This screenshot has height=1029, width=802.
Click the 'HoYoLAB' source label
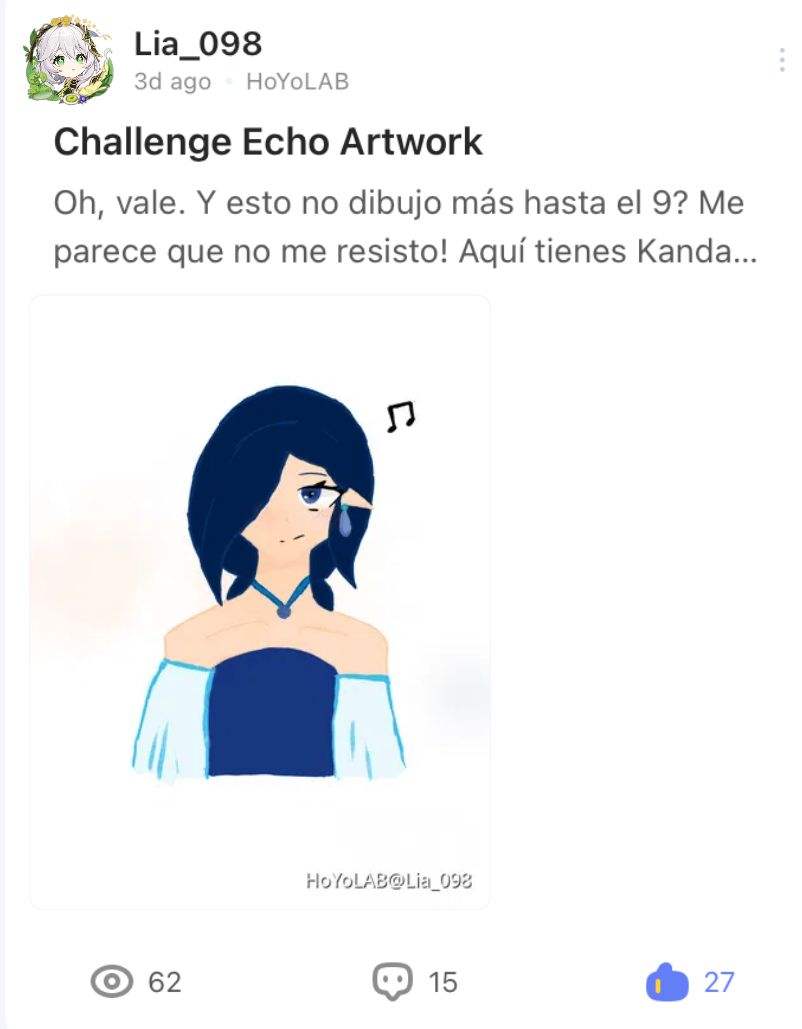[x=298, y=82]
